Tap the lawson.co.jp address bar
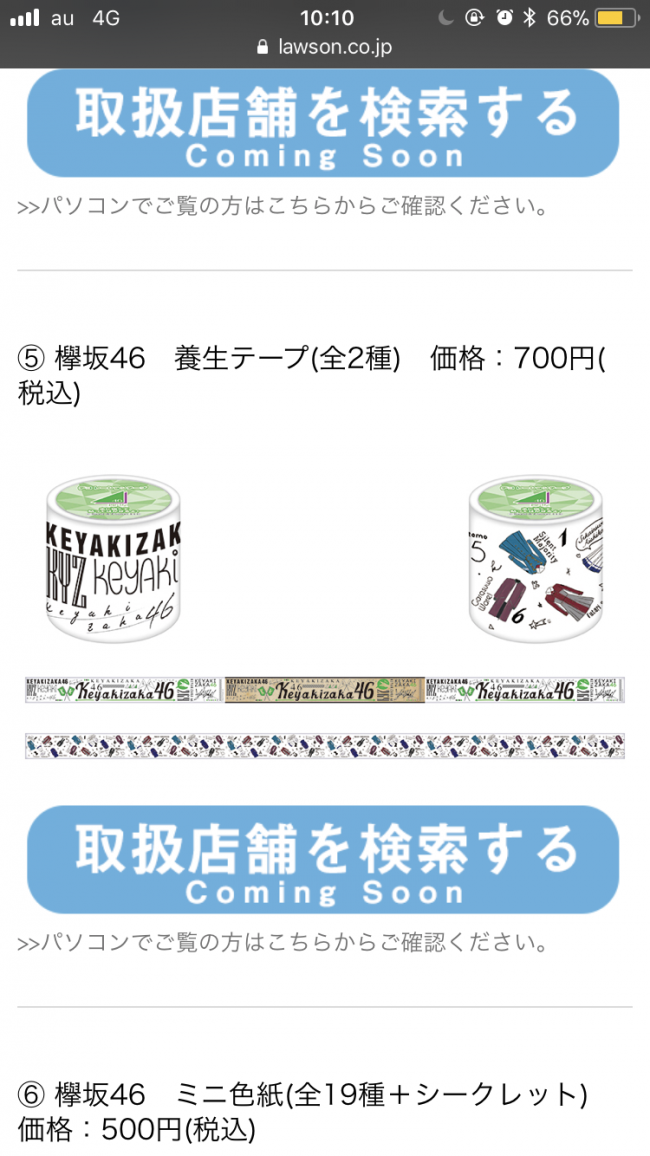Image resolution: width=650 pixels, height=1156 pixels. point(324,47)
